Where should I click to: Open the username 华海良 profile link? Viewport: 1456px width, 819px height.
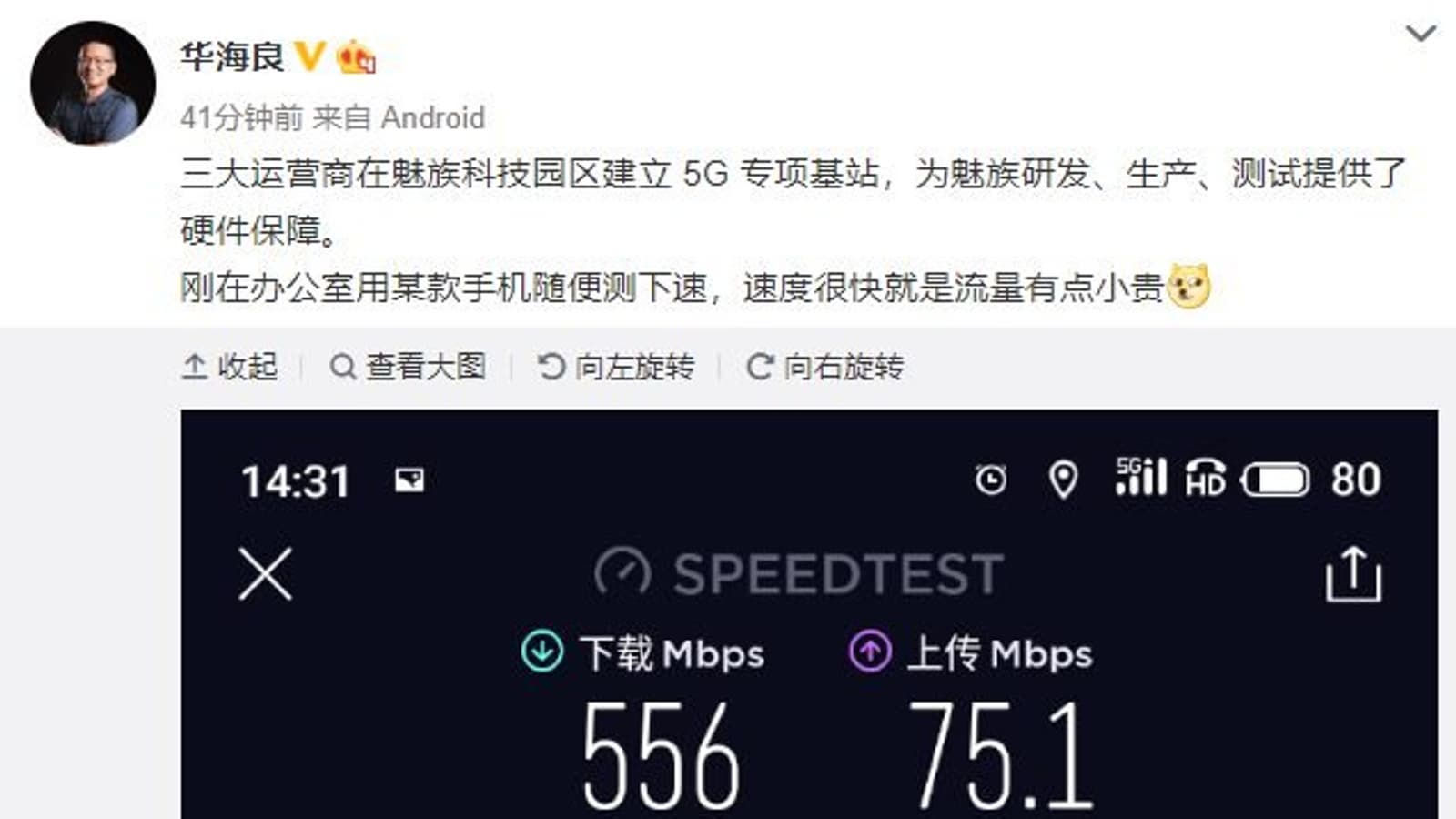[x=232, y=57]
